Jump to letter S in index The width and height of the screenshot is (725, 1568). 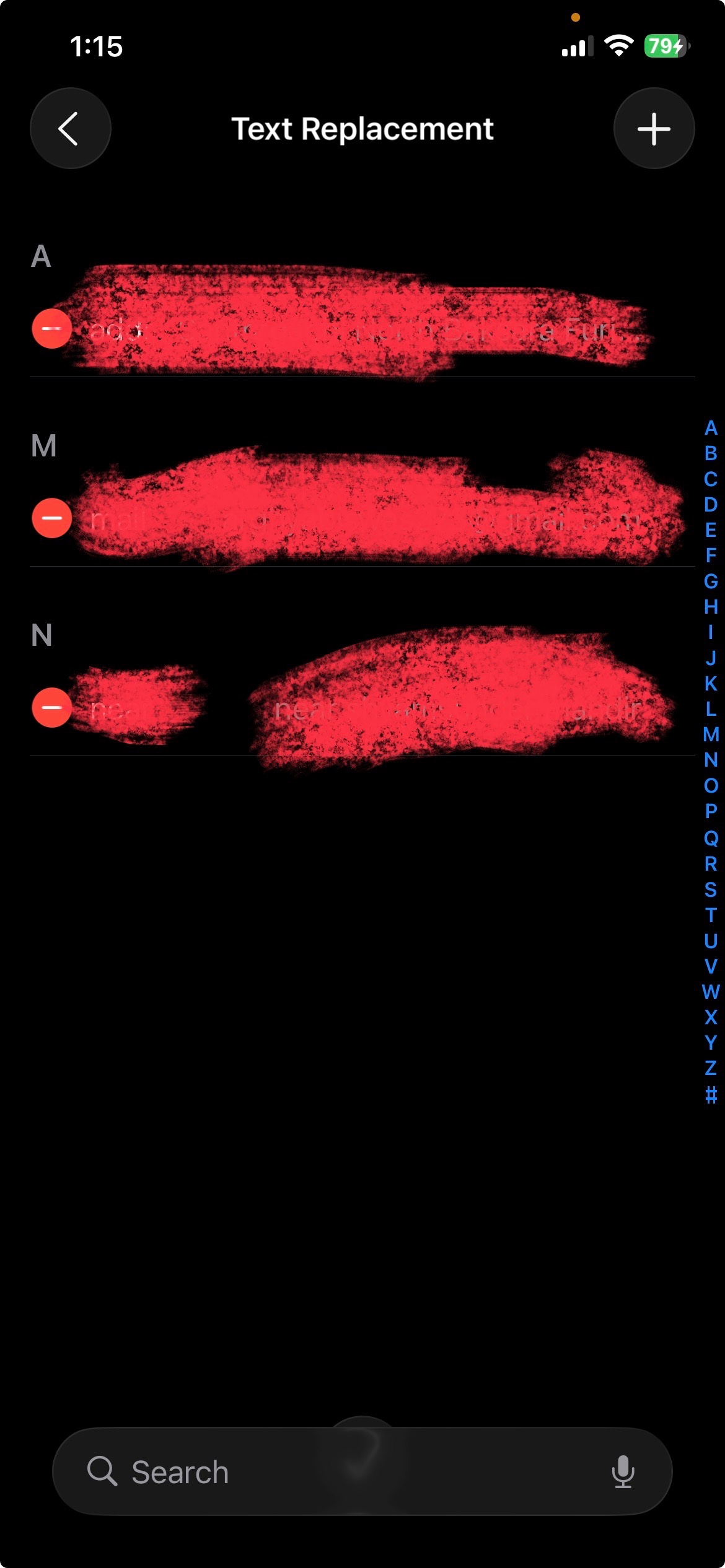point(711,889)
